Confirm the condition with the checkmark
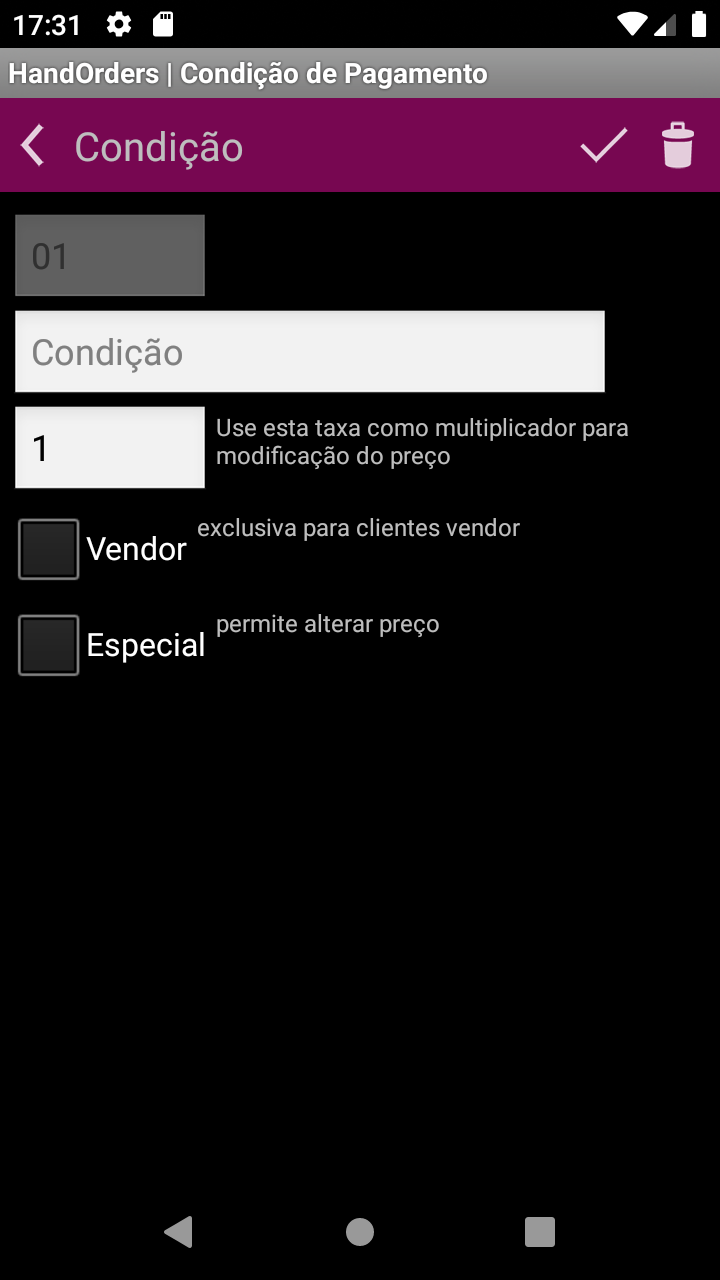Image resolution: width=720 pixels, height=1280 pixels. (604, 146)
